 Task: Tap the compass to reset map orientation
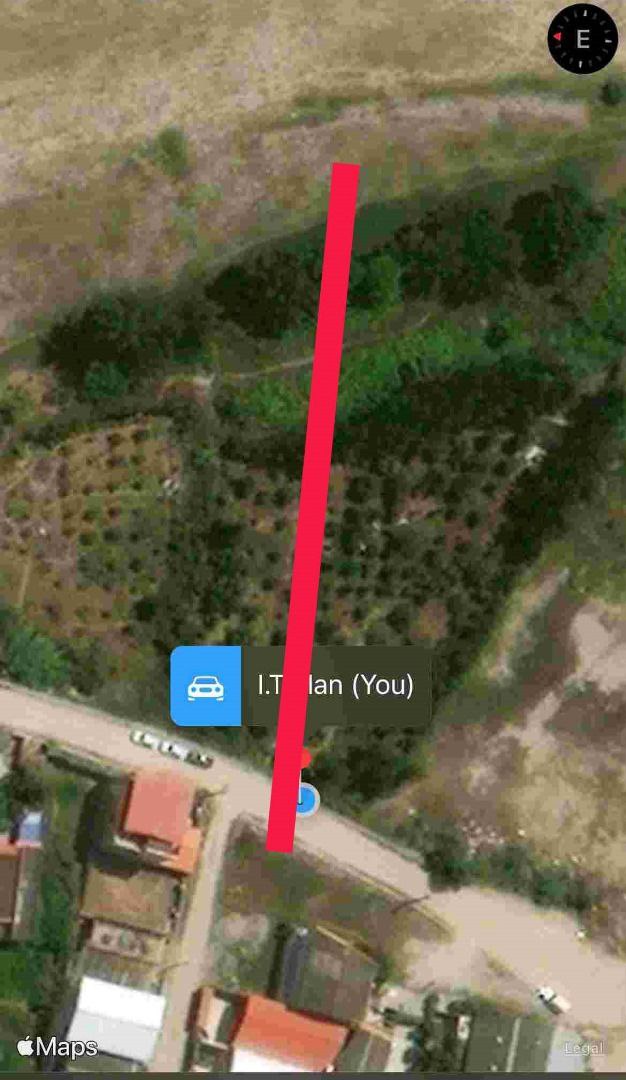[583, 39]
